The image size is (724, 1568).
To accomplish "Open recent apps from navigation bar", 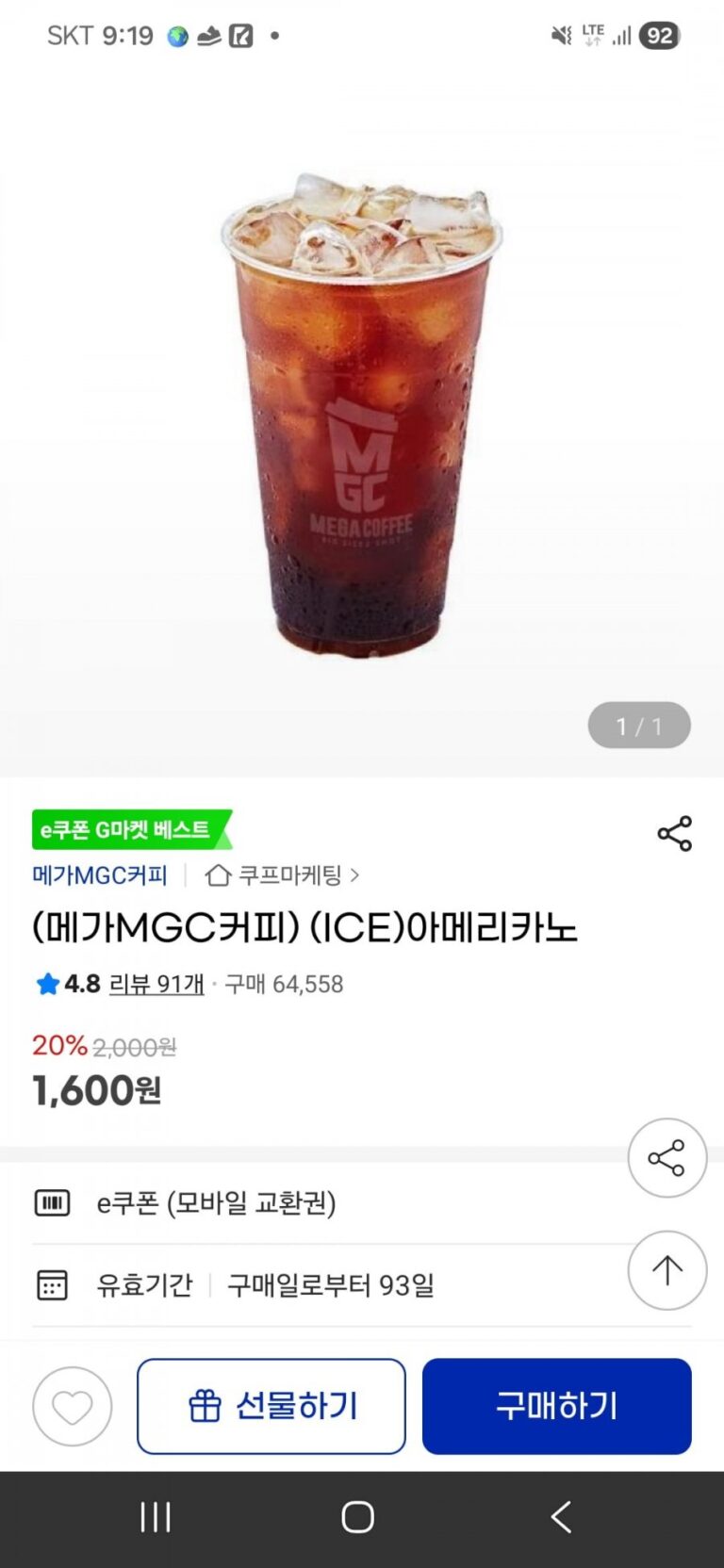I will [156, 1517].
